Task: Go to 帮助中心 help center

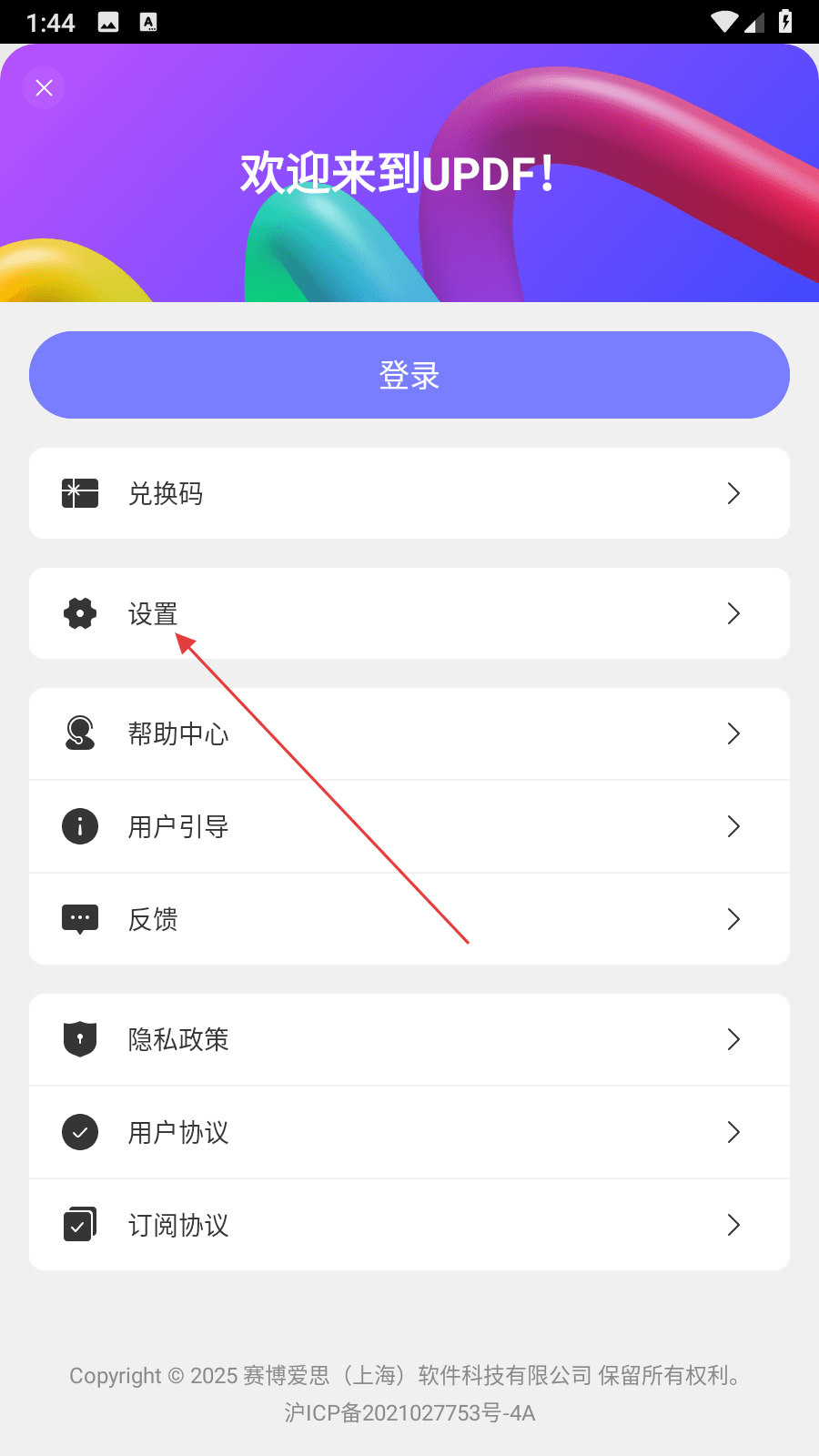Action: point(409,733)
